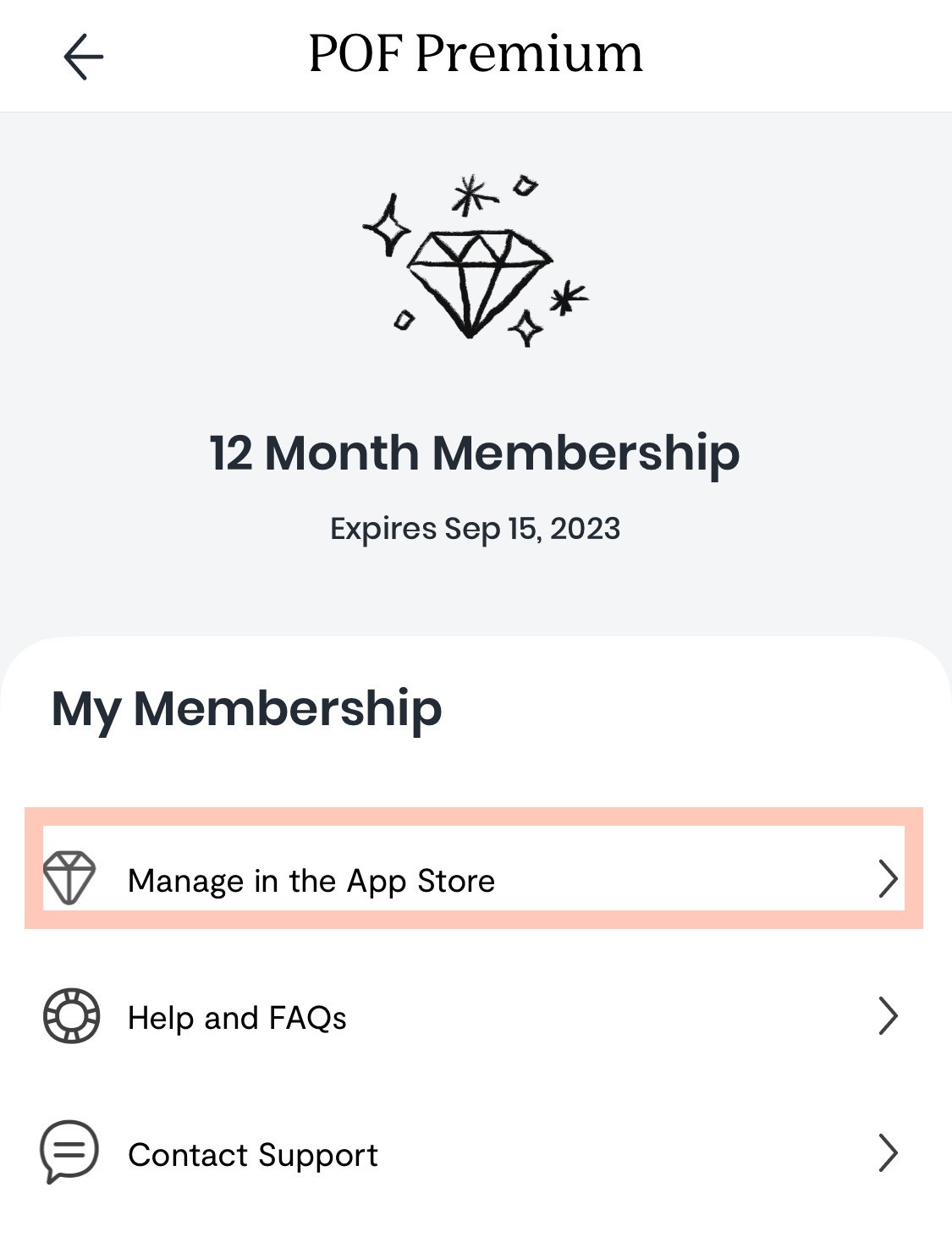The width and height of the screenshot is (952, 1259).
Task: Tap the Help and FAQs gear-style icon
Action: click(70, 1018)
